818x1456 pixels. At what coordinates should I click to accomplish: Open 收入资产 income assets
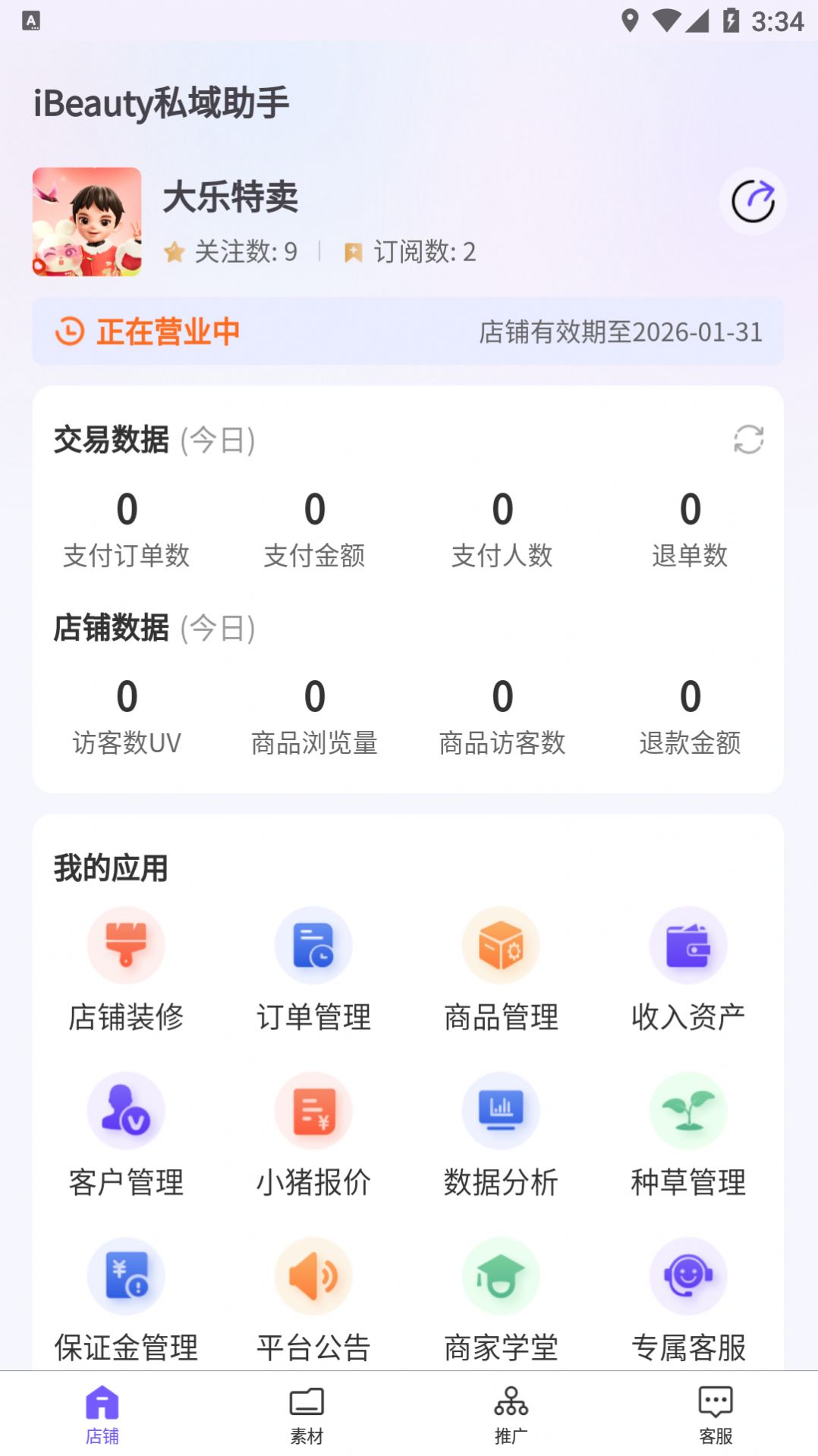(688, 964)
